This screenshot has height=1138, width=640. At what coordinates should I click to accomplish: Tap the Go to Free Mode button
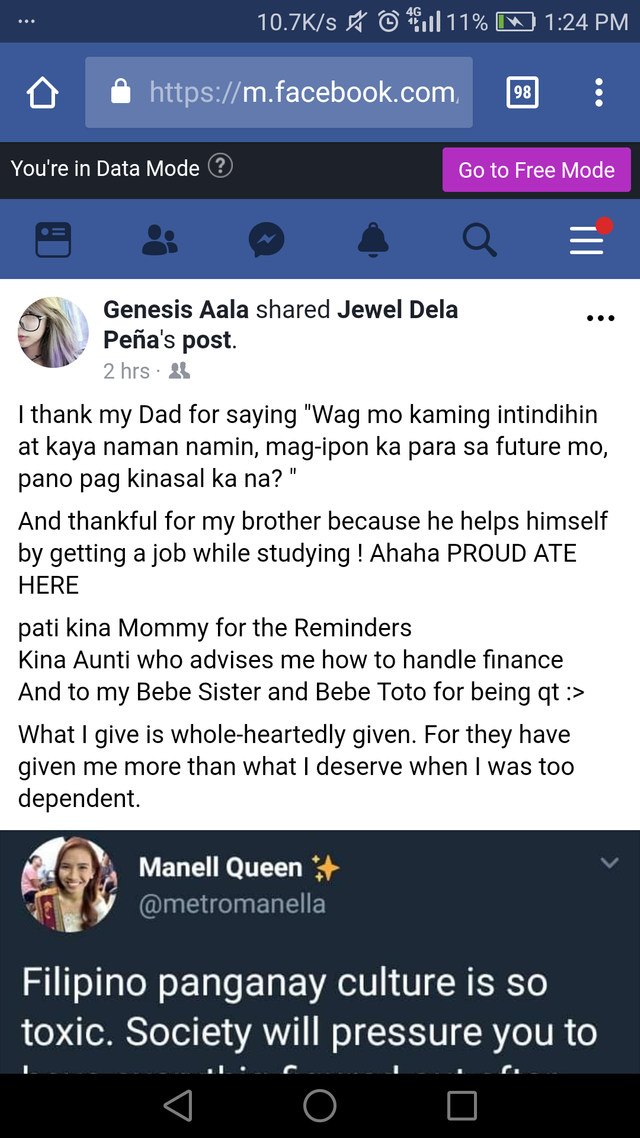(536, 170)
